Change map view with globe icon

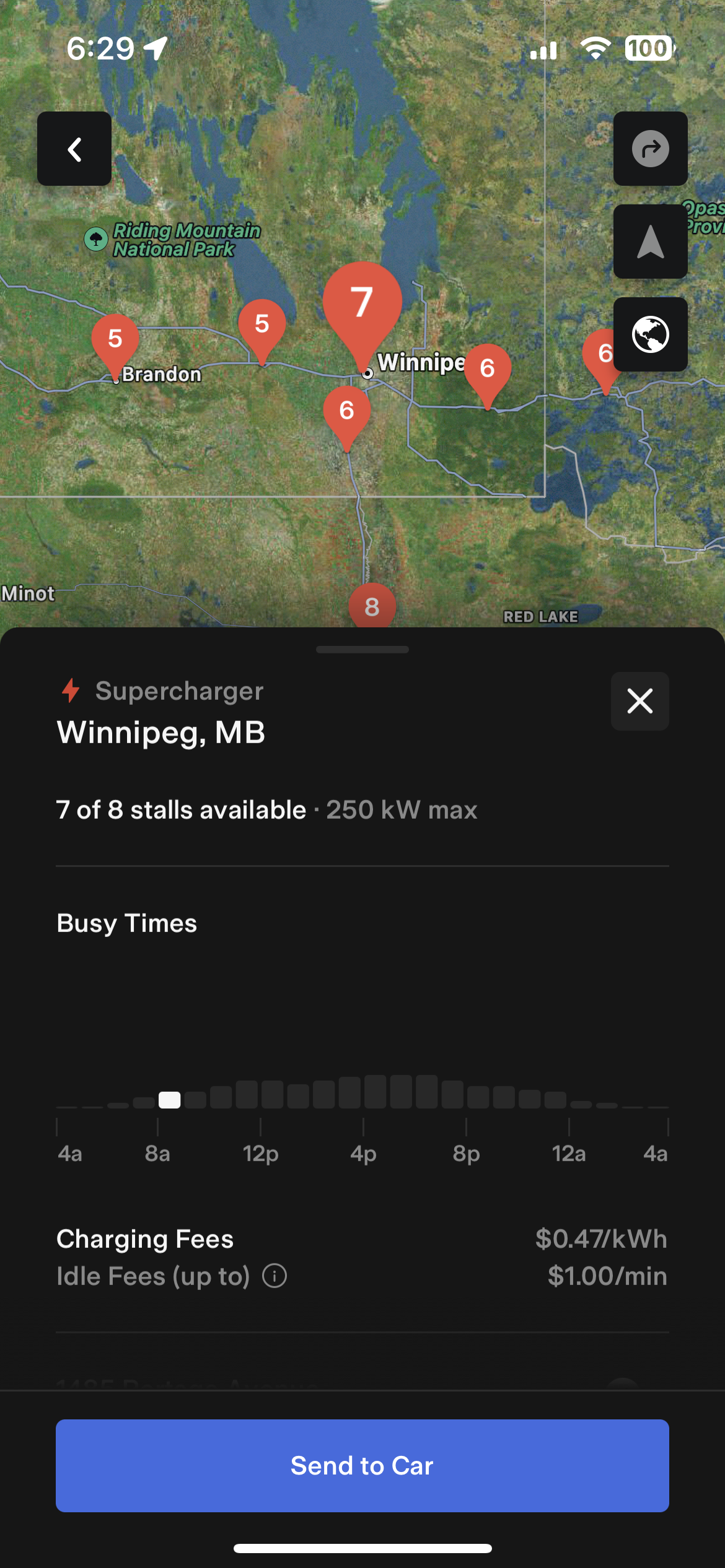650,335
